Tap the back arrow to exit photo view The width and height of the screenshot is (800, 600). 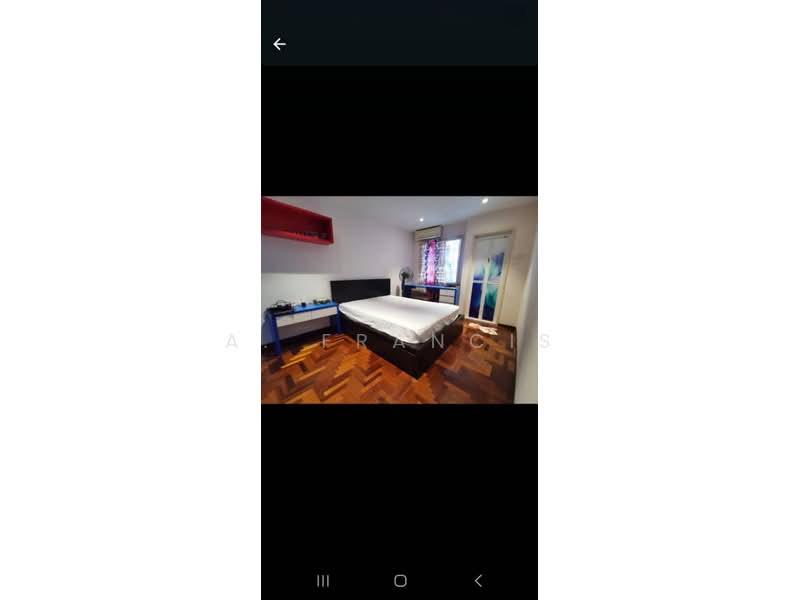coord(280,44)
